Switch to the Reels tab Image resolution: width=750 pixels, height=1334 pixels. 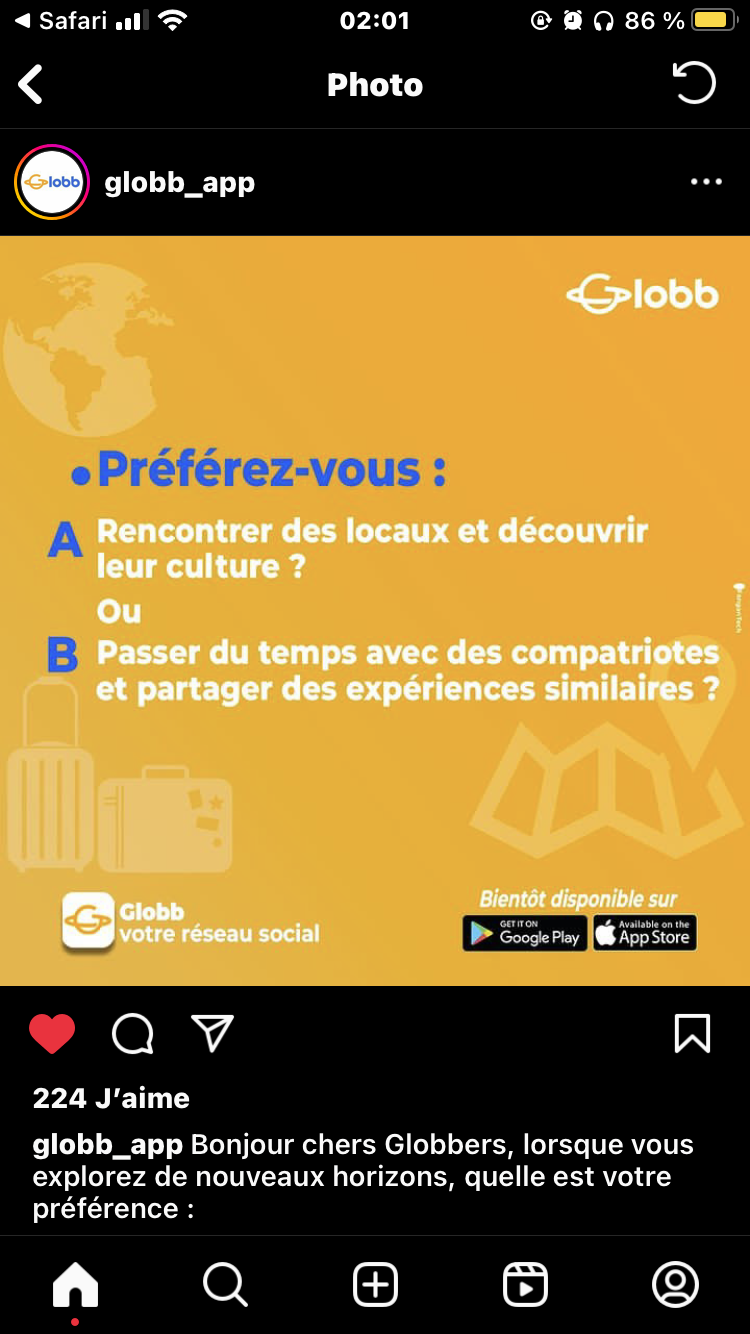point(525,1284)
